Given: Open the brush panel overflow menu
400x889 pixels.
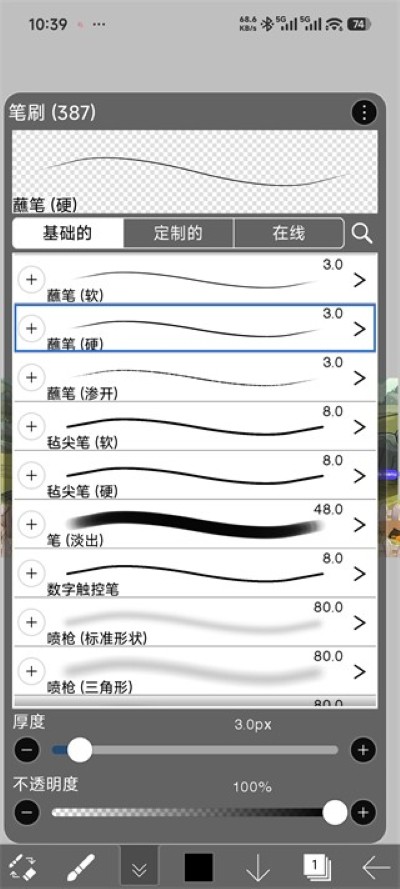Looking at the screenshot, I should point(363,113).
